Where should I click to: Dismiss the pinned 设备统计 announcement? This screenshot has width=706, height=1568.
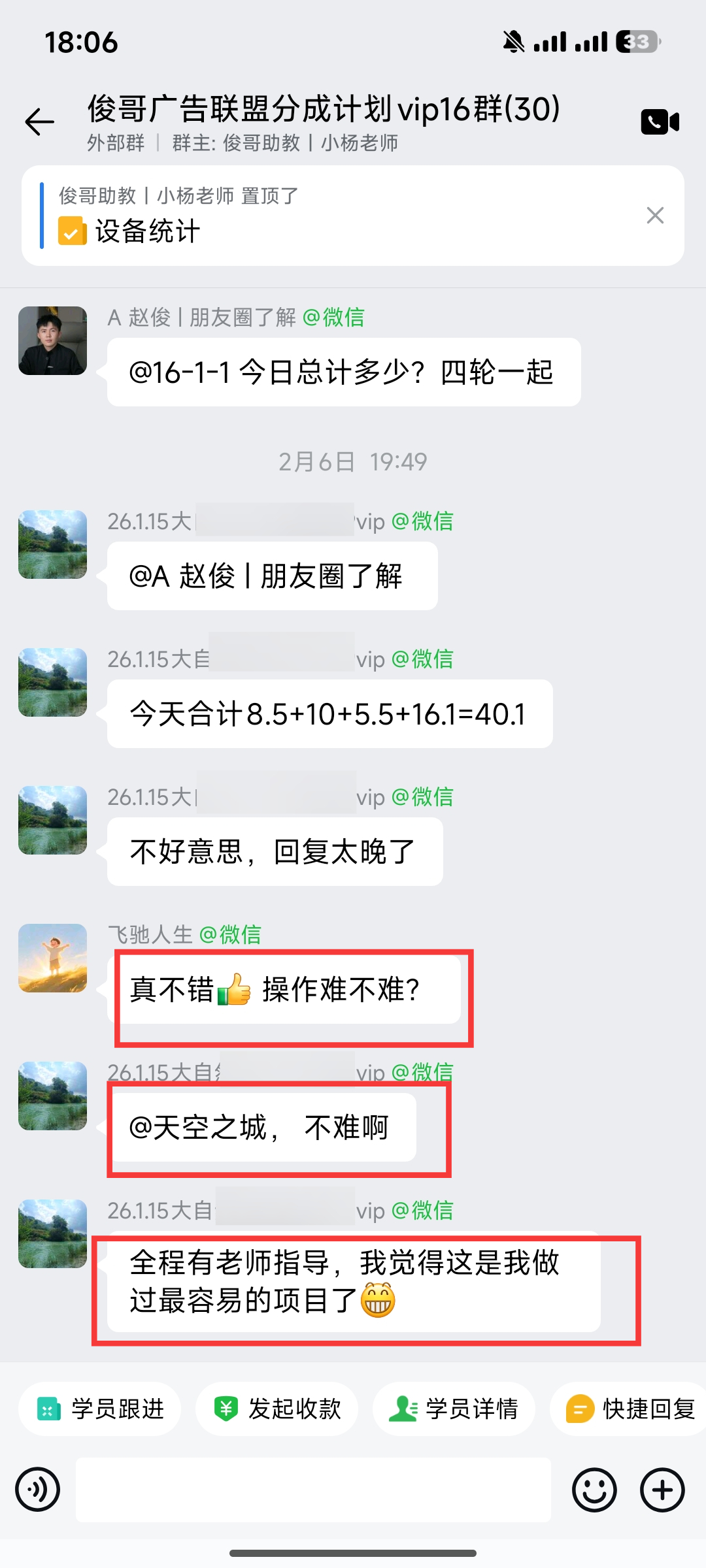click(x=656, y=216)
